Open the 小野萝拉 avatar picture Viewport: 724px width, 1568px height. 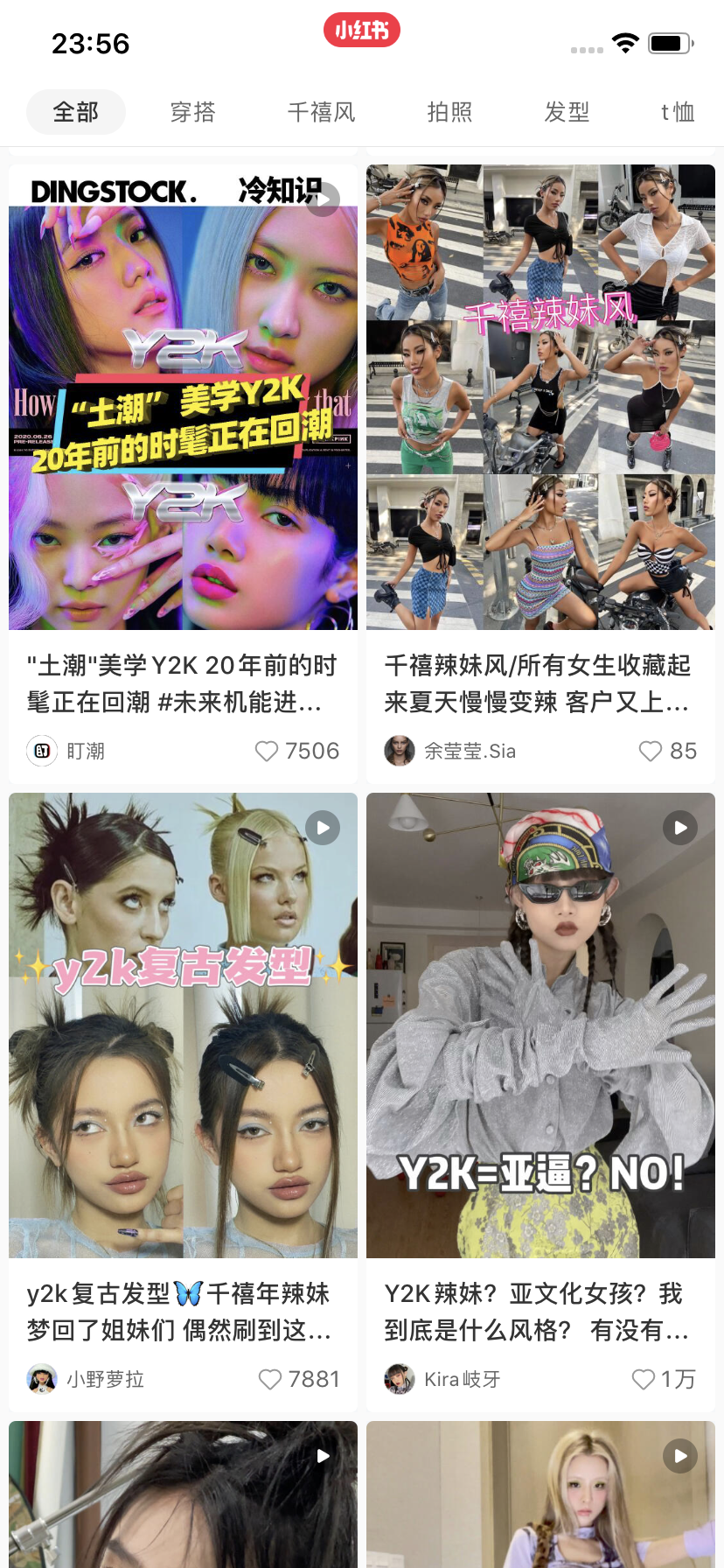tap(41, 1379)
